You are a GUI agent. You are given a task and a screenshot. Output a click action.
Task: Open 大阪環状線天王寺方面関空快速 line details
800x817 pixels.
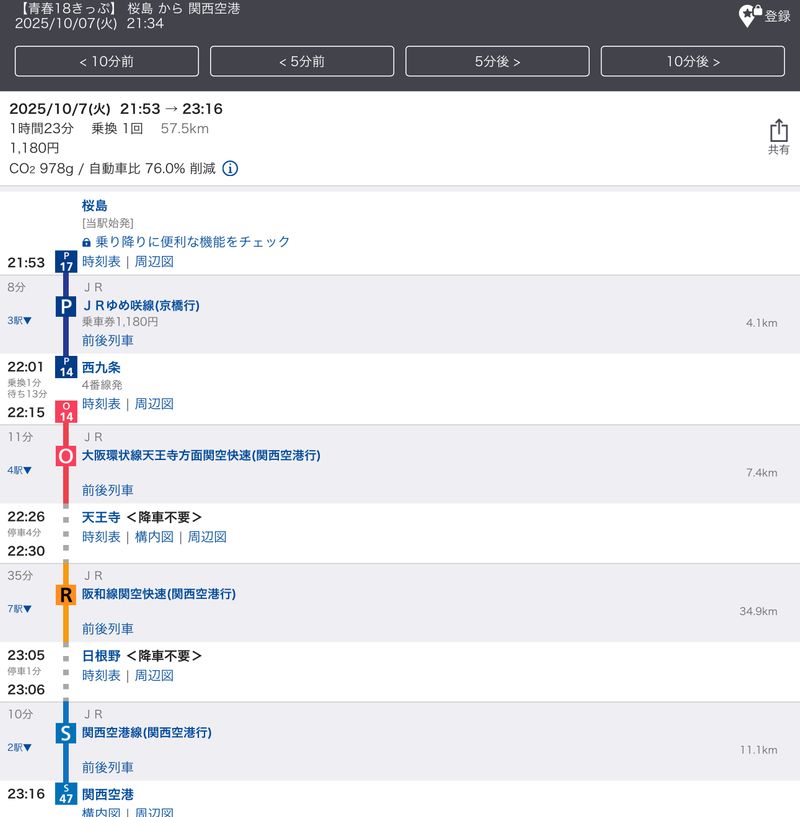pyautogui.click(x=200, y=455)
